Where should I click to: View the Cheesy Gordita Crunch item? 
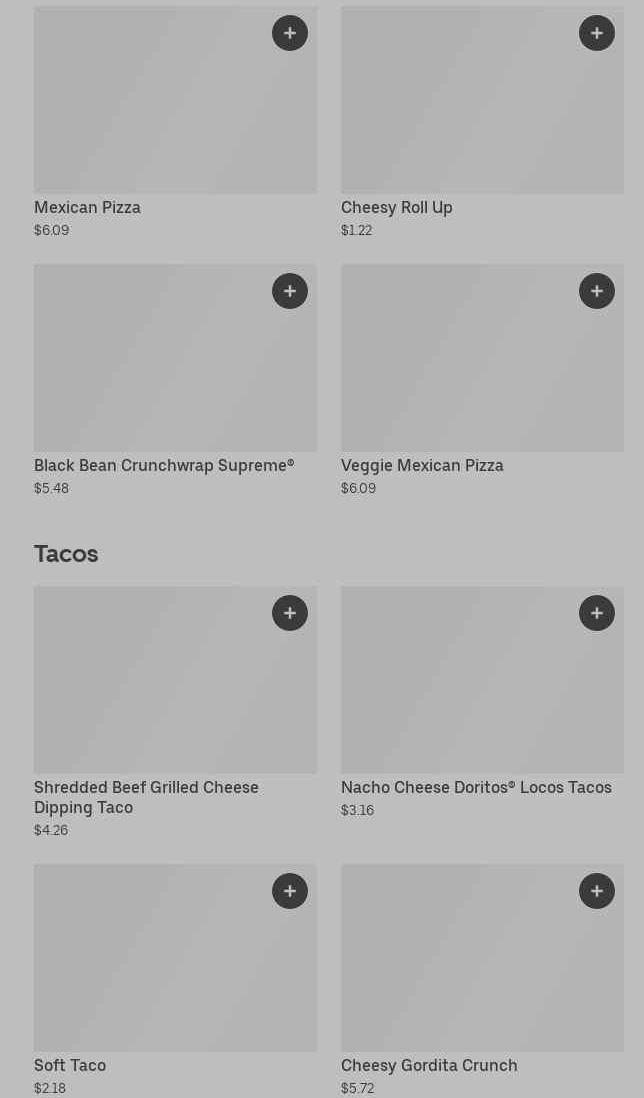460,970
